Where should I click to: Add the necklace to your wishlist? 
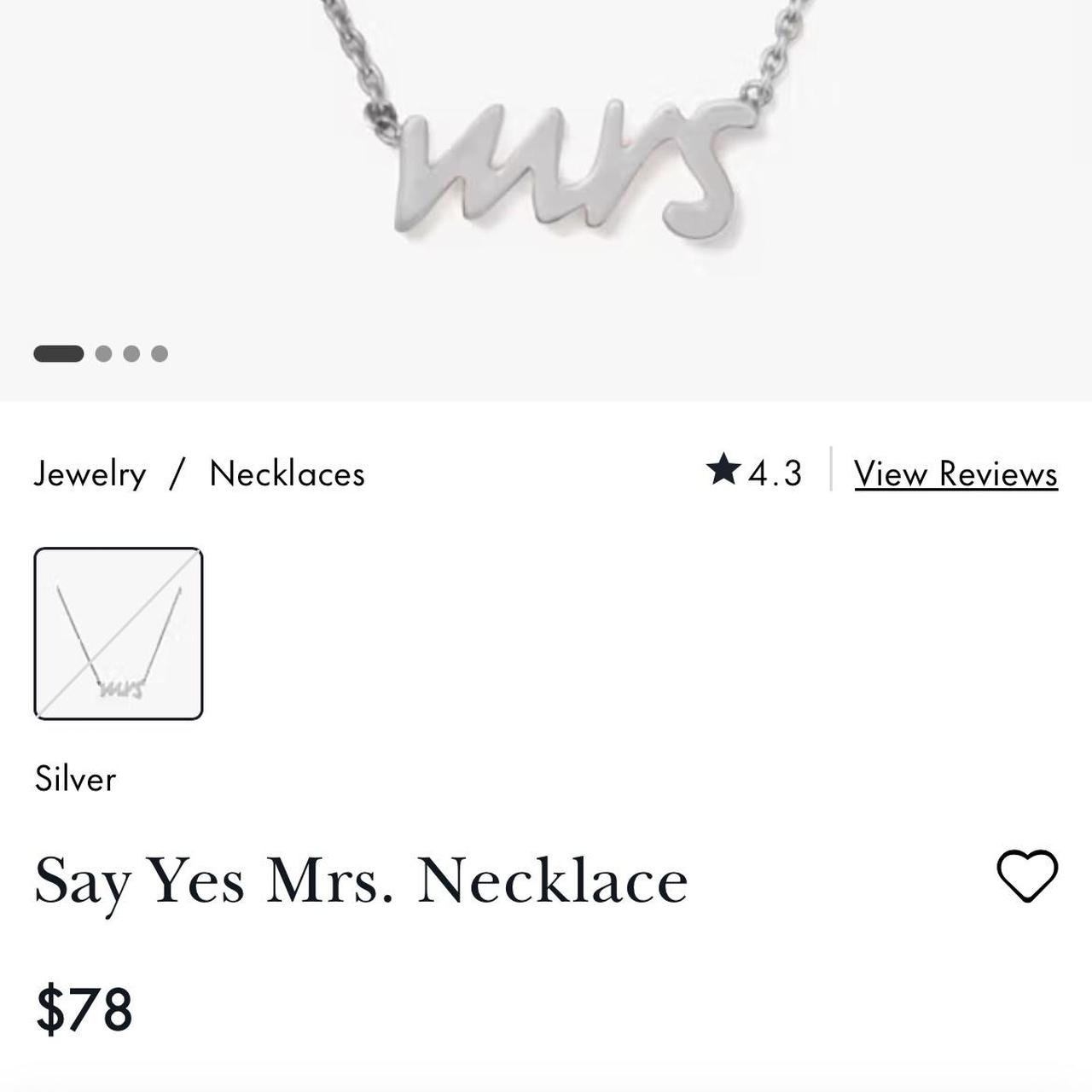click(1027, 875)
